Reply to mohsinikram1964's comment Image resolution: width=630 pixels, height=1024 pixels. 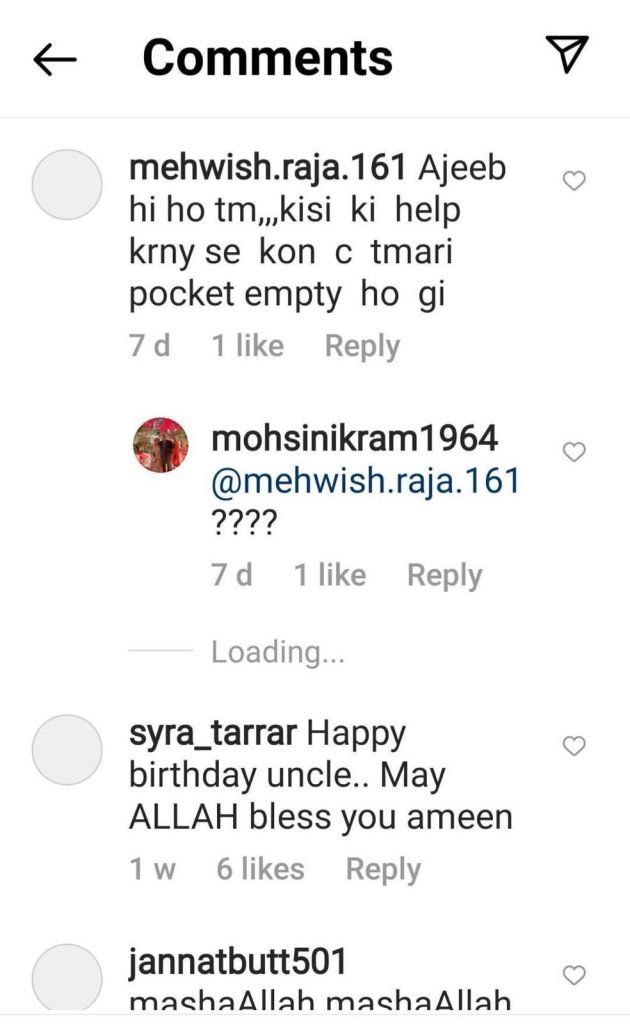point(444,575)
